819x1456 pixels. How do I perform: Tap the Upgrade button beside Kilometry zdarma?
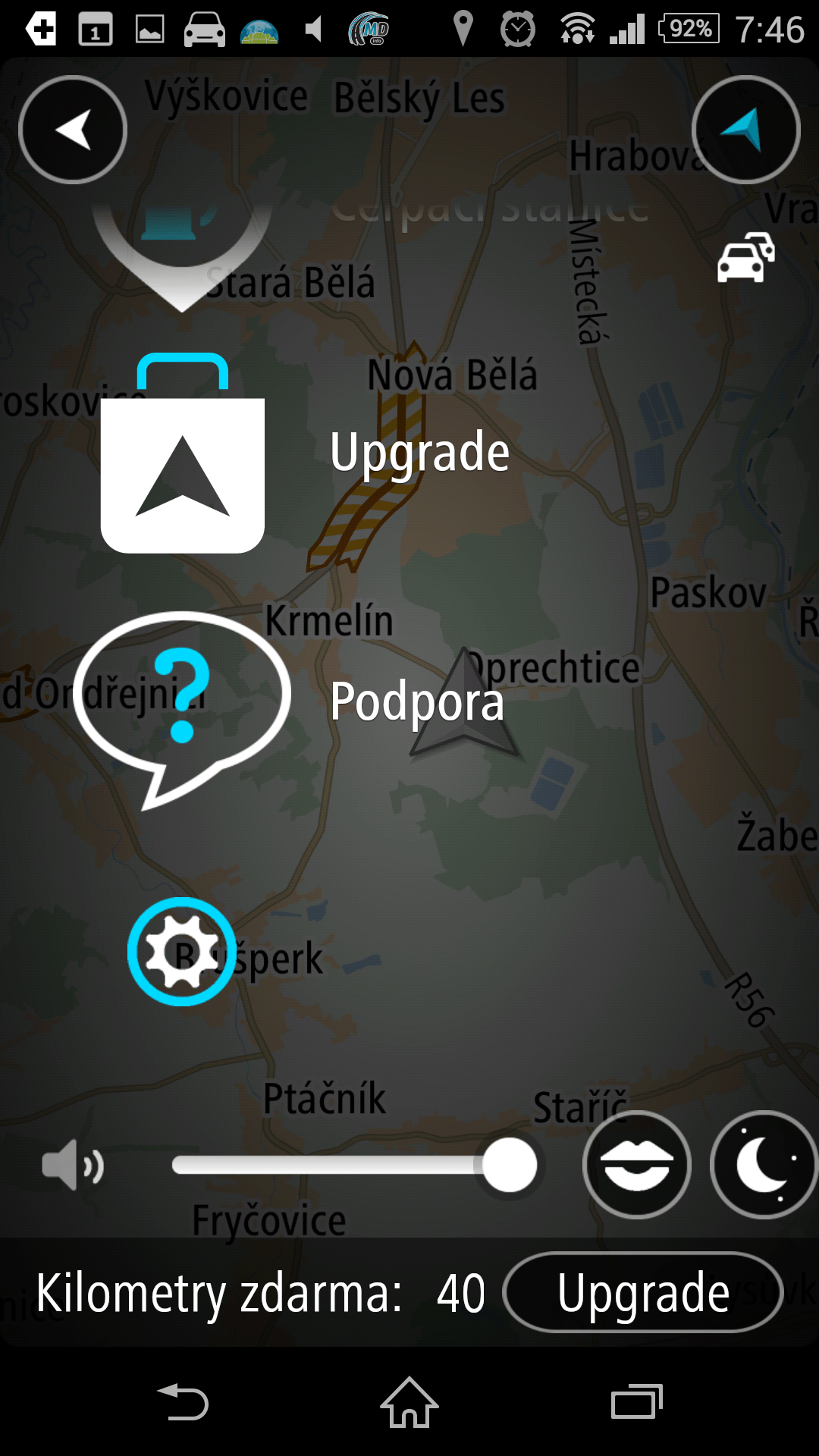[643, 1293]
